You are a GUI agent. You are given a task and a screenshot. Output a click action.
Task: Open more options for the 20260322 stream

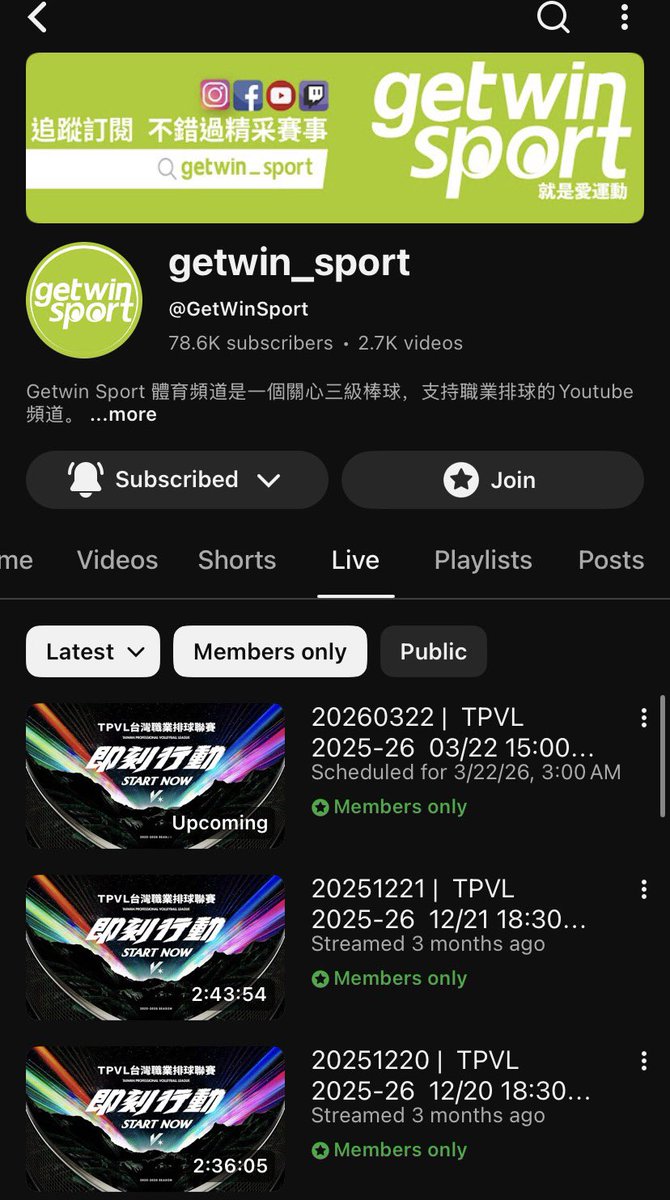(644, 718)
